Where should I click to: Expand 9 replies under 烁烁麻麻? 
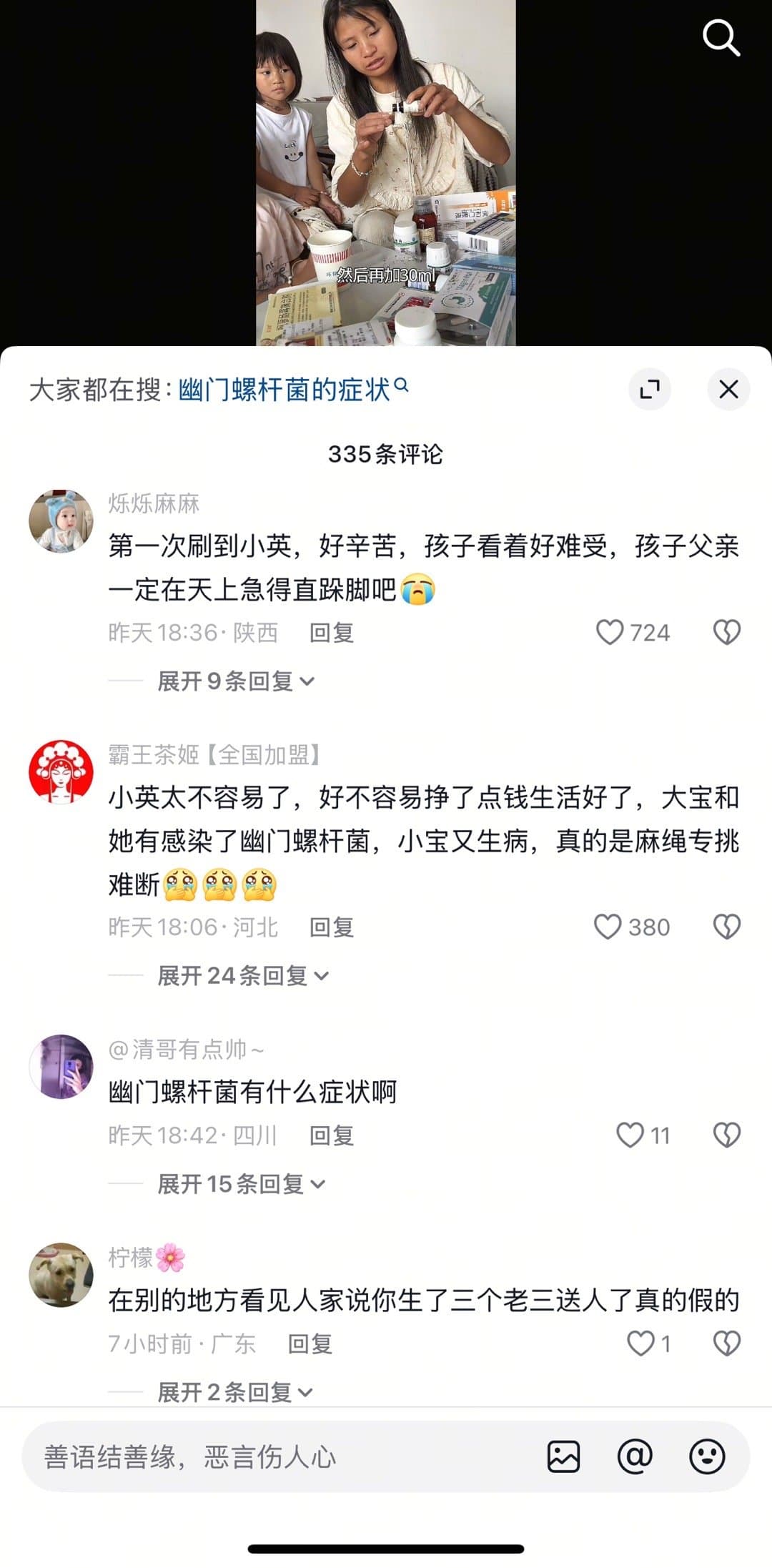pyautogui.click(x=235, y=681)
